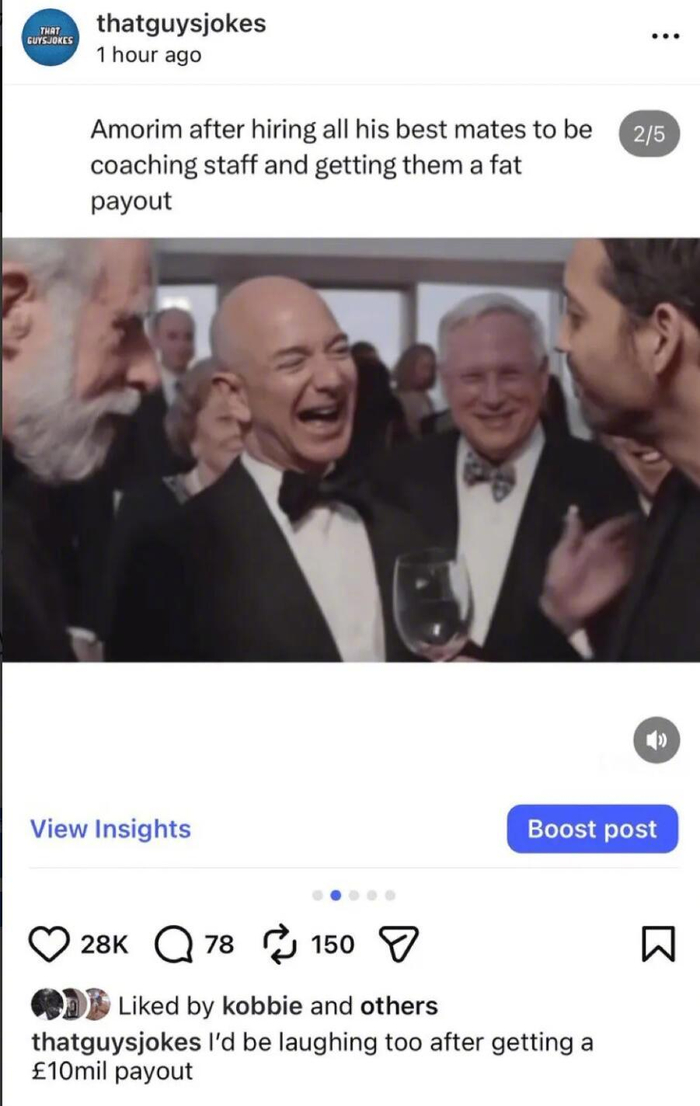
Task: Open View Insights
Action: [x=110, y=829]
